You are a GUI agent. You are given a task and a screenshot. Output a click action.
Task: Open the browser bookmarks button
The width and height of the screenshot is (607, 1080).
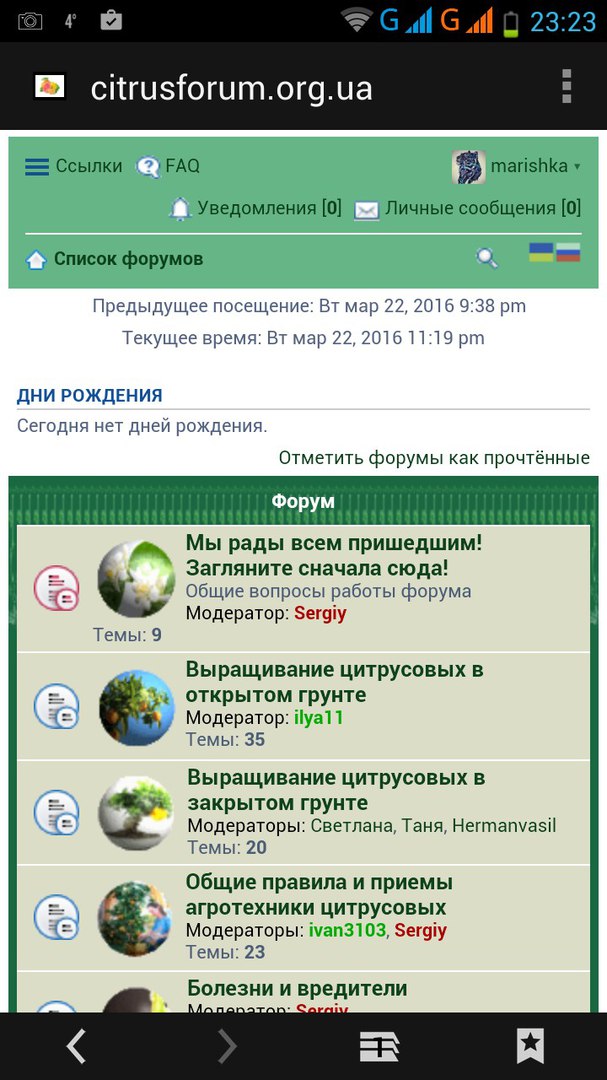coord(530,1046)
